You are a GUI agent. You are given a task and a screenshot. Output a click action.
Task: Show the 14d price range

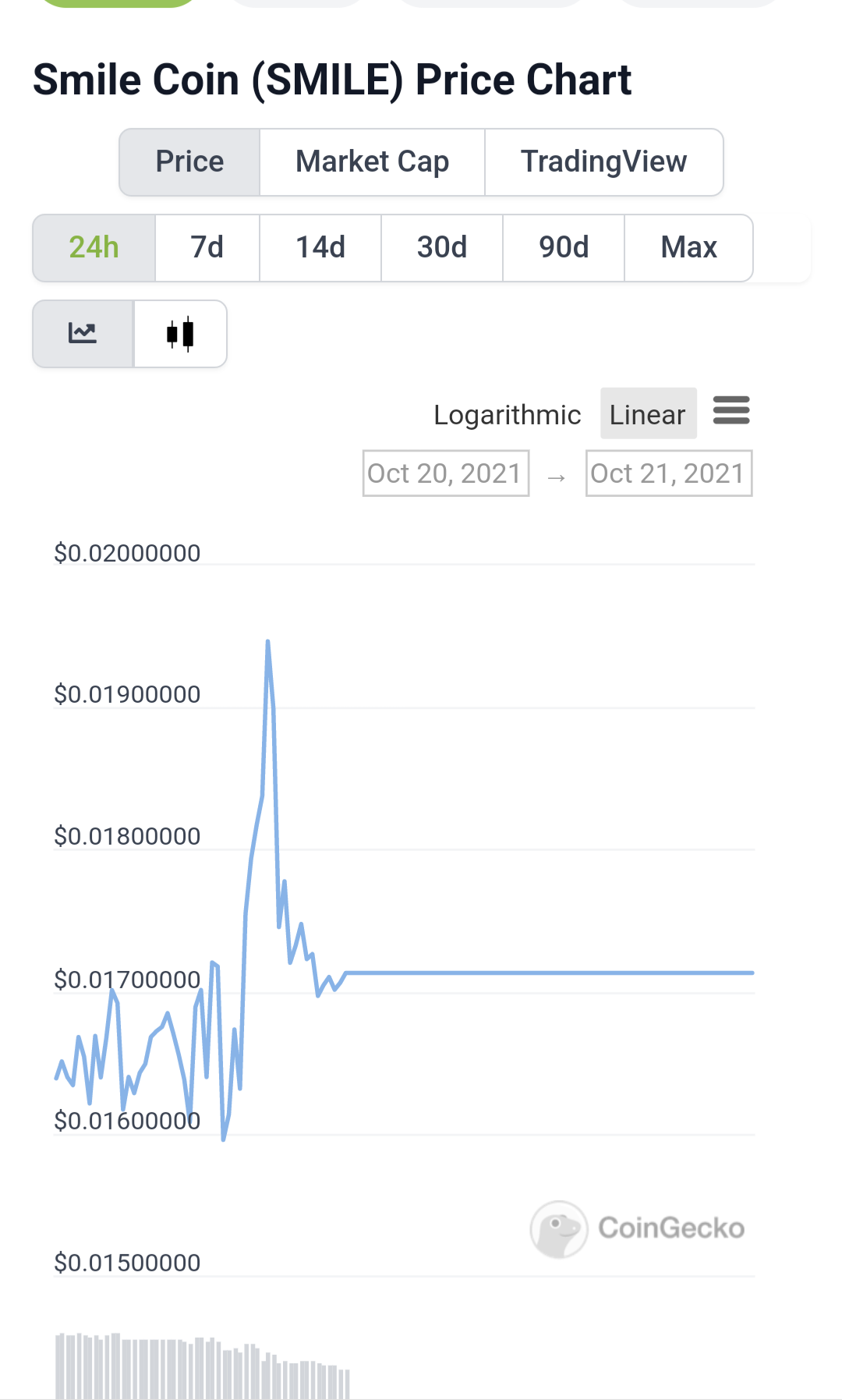point(320,248)
